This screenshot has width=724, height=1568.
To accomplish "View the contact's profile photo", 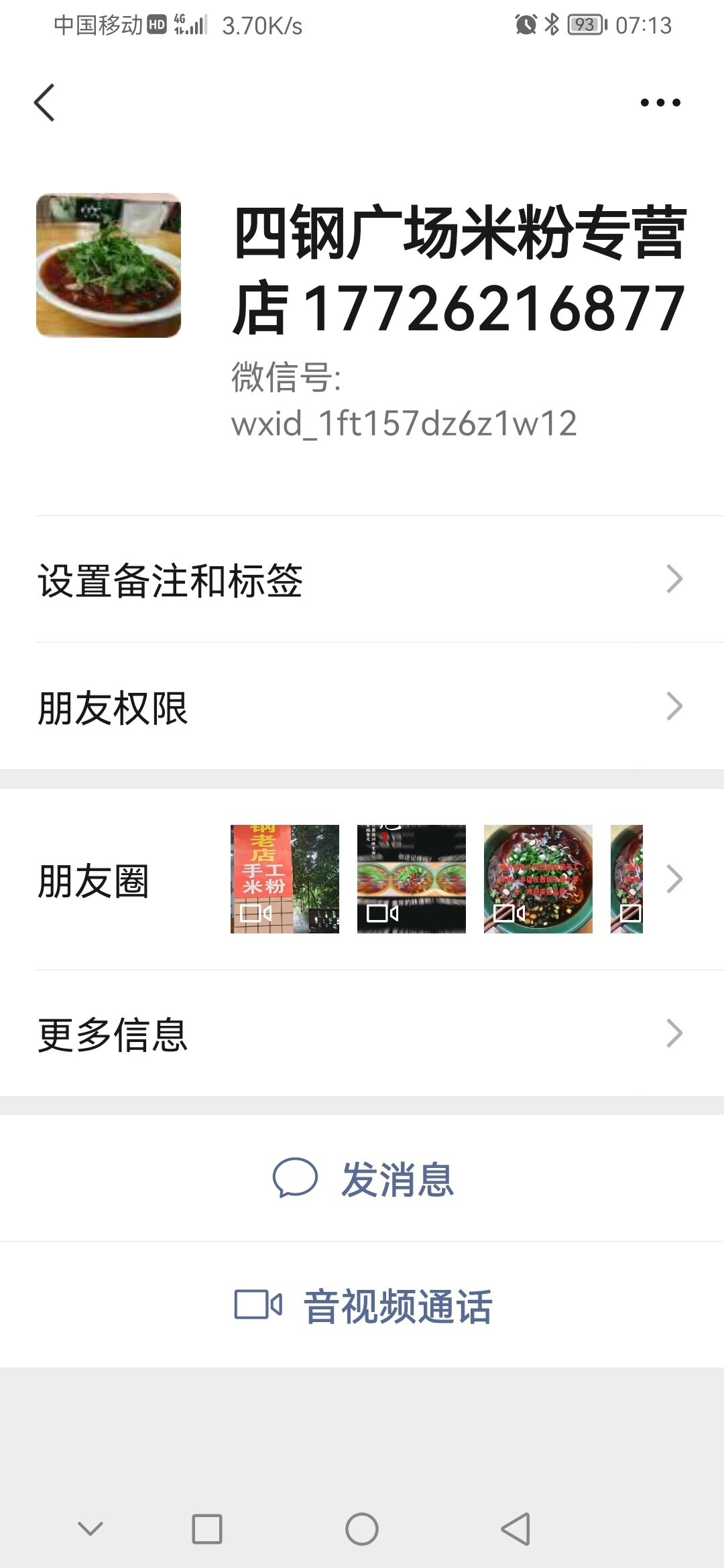I will pyautogui.click(x=109, y=265).
